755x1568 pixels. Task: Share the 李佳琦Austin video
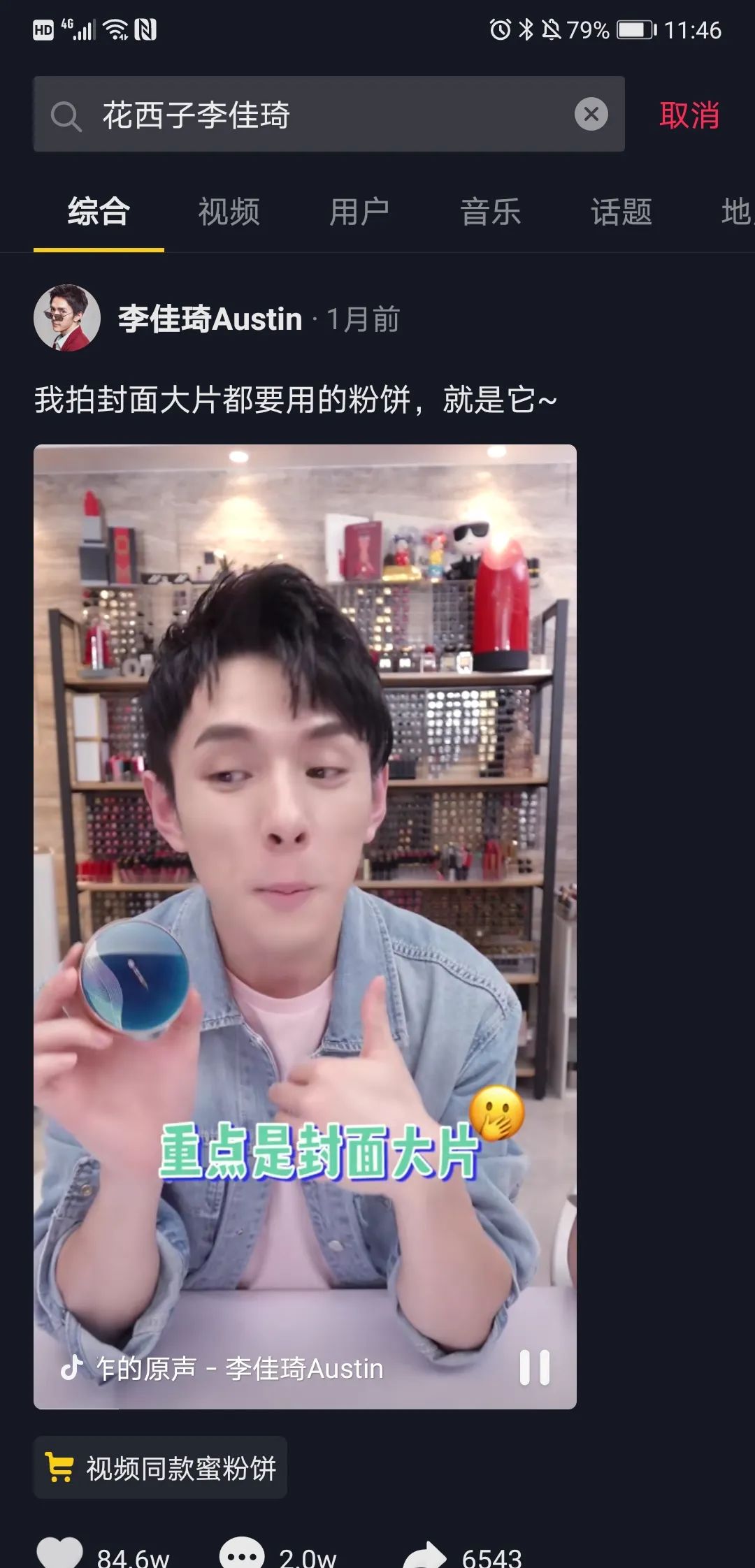tap(425, 1555)
